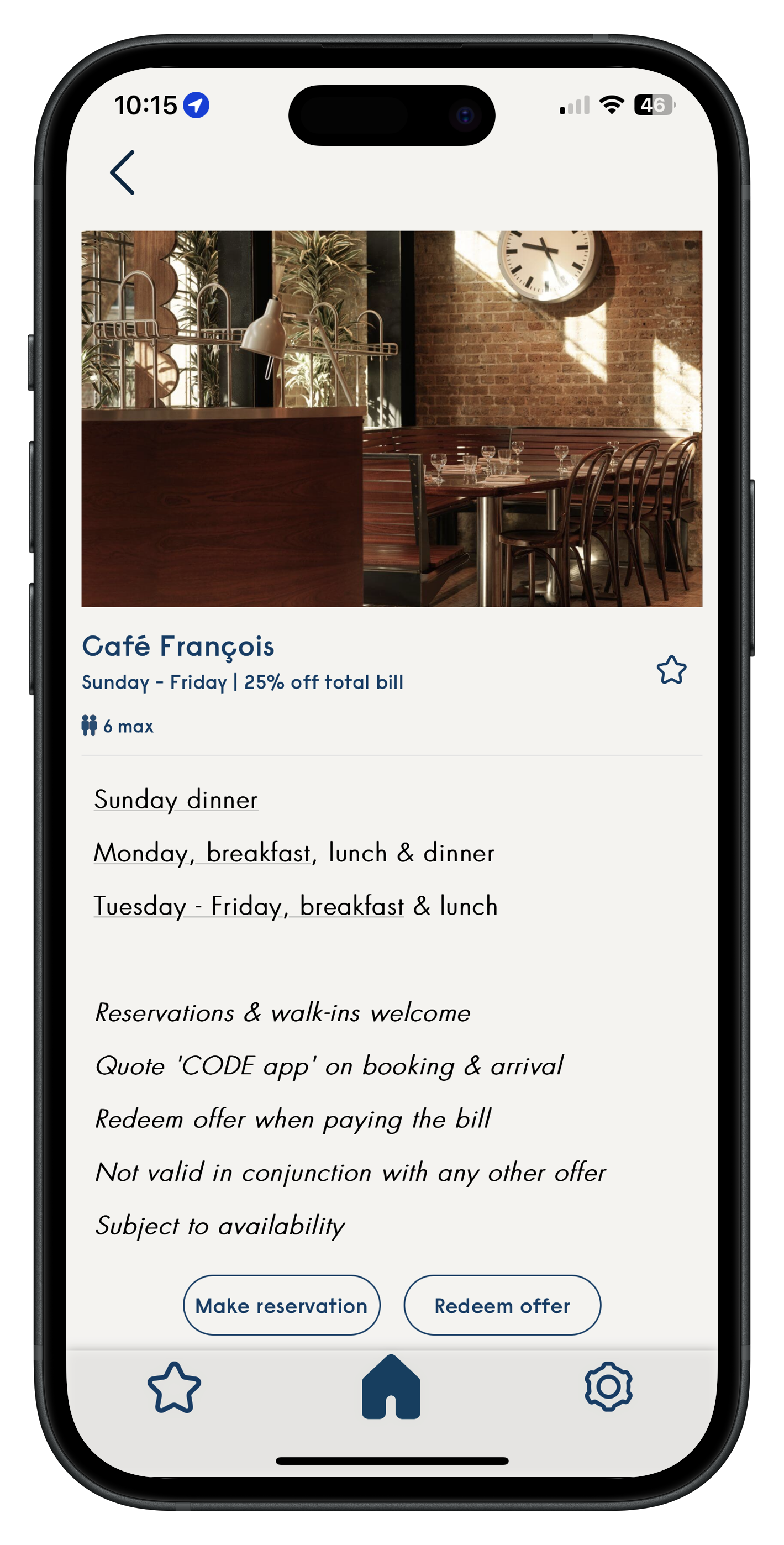Open the settings gear tab
The width and height of the screenshot is (784, 1545).
coord(608,1386)
